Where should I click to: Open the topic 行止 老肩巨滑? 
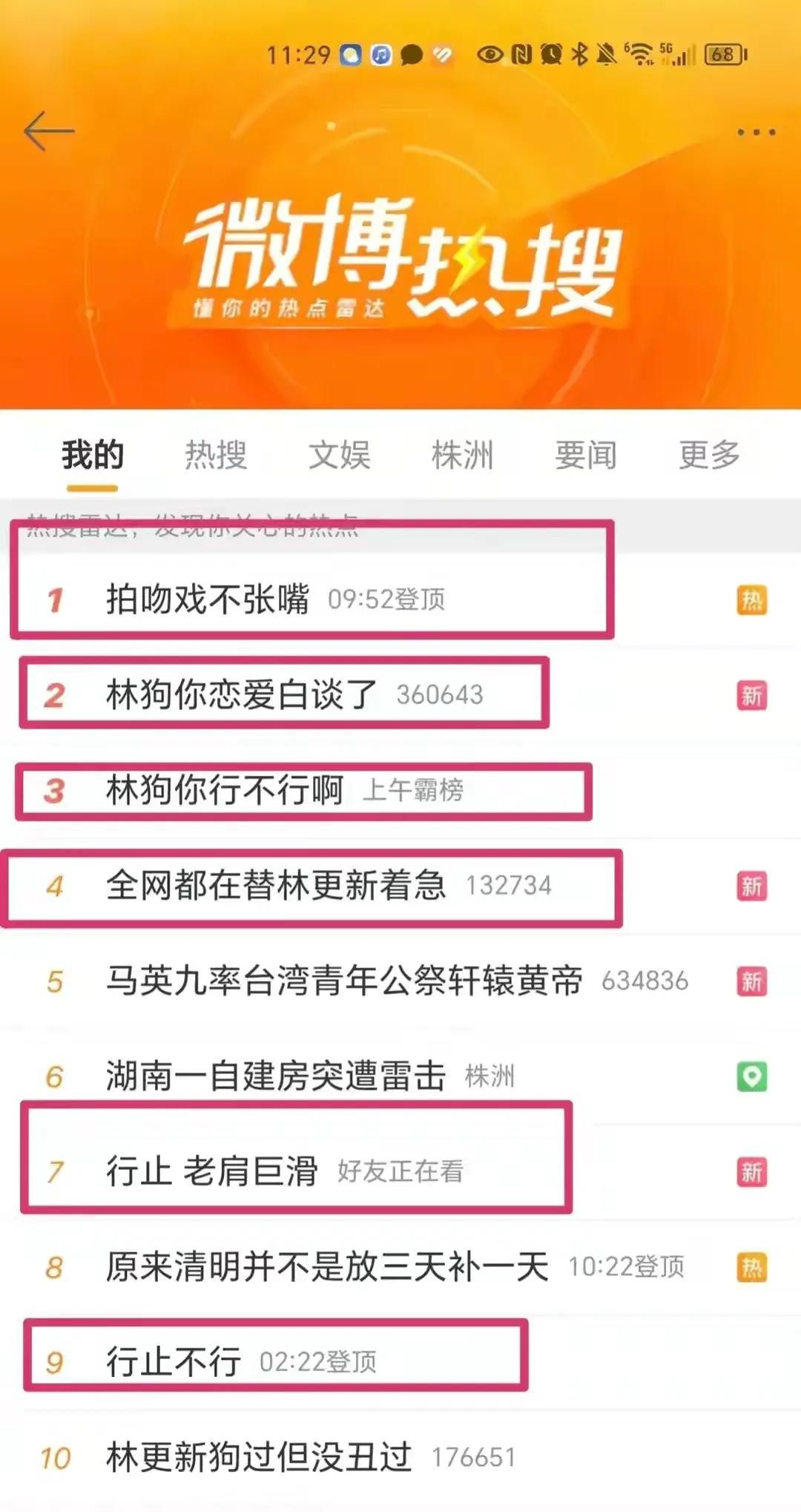click(211, 1172)
